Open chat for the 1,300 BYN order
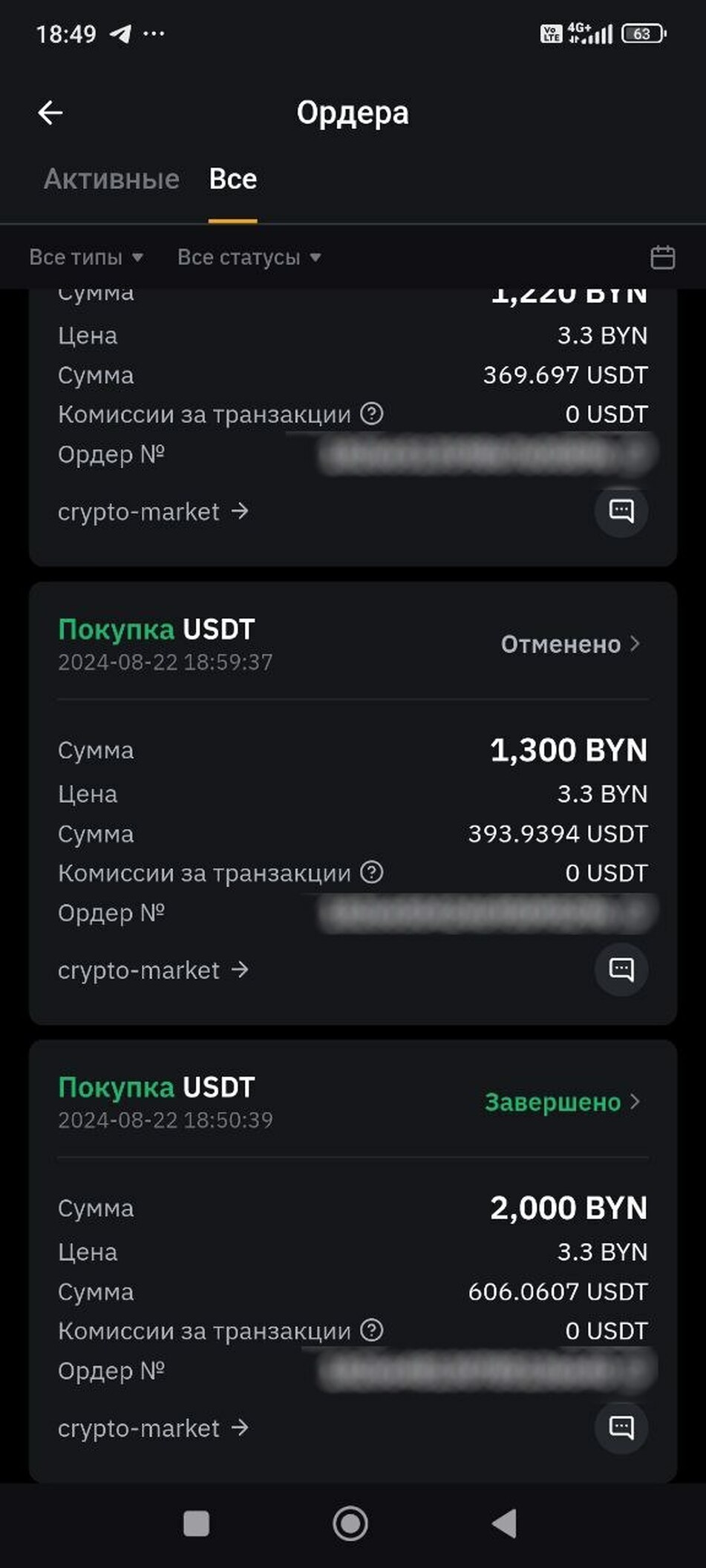The width and height of the screenshot is (706, 1568). coord(621,969)
